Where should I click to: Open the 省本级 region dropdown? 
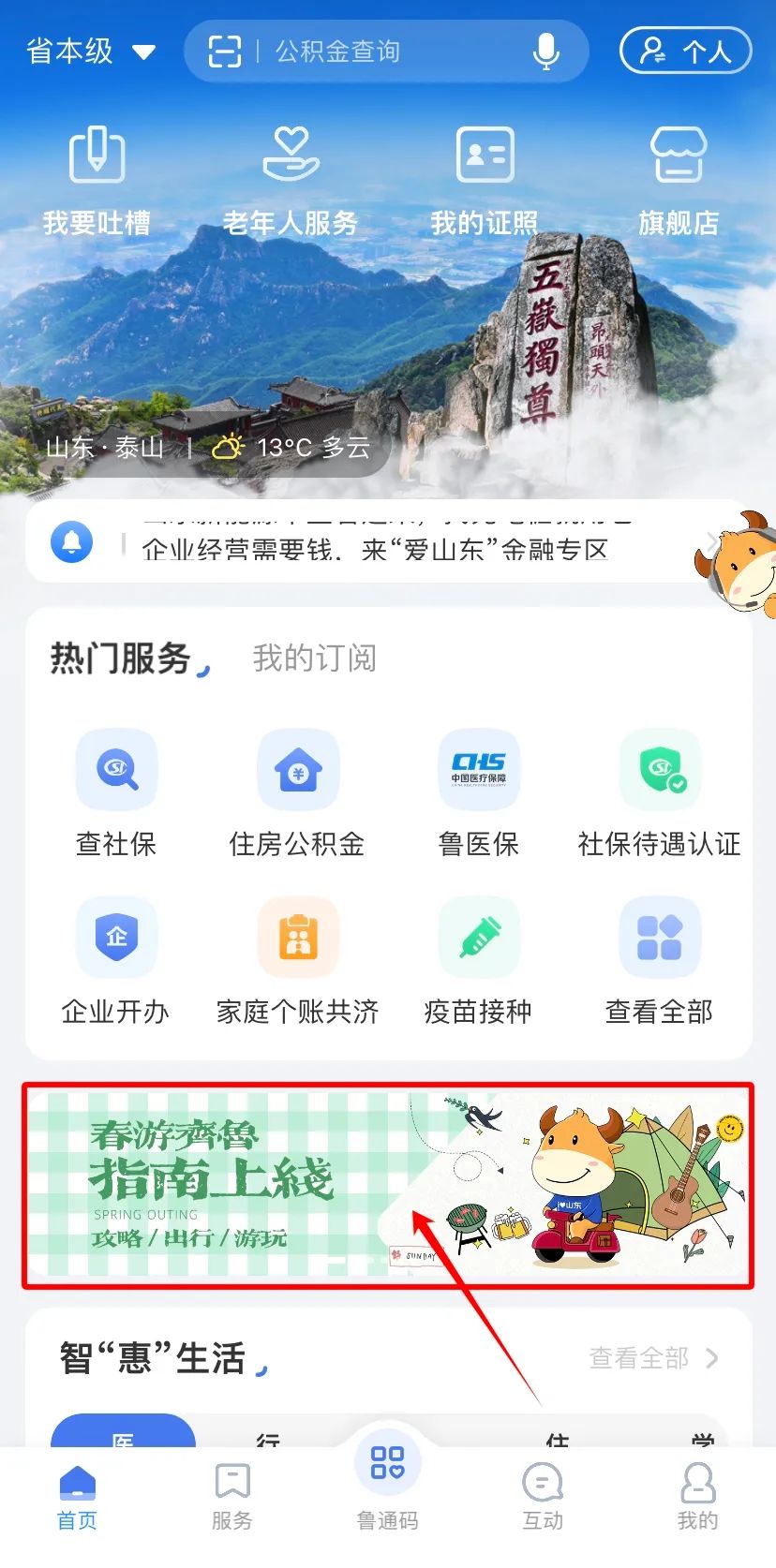tap(90, 51)
